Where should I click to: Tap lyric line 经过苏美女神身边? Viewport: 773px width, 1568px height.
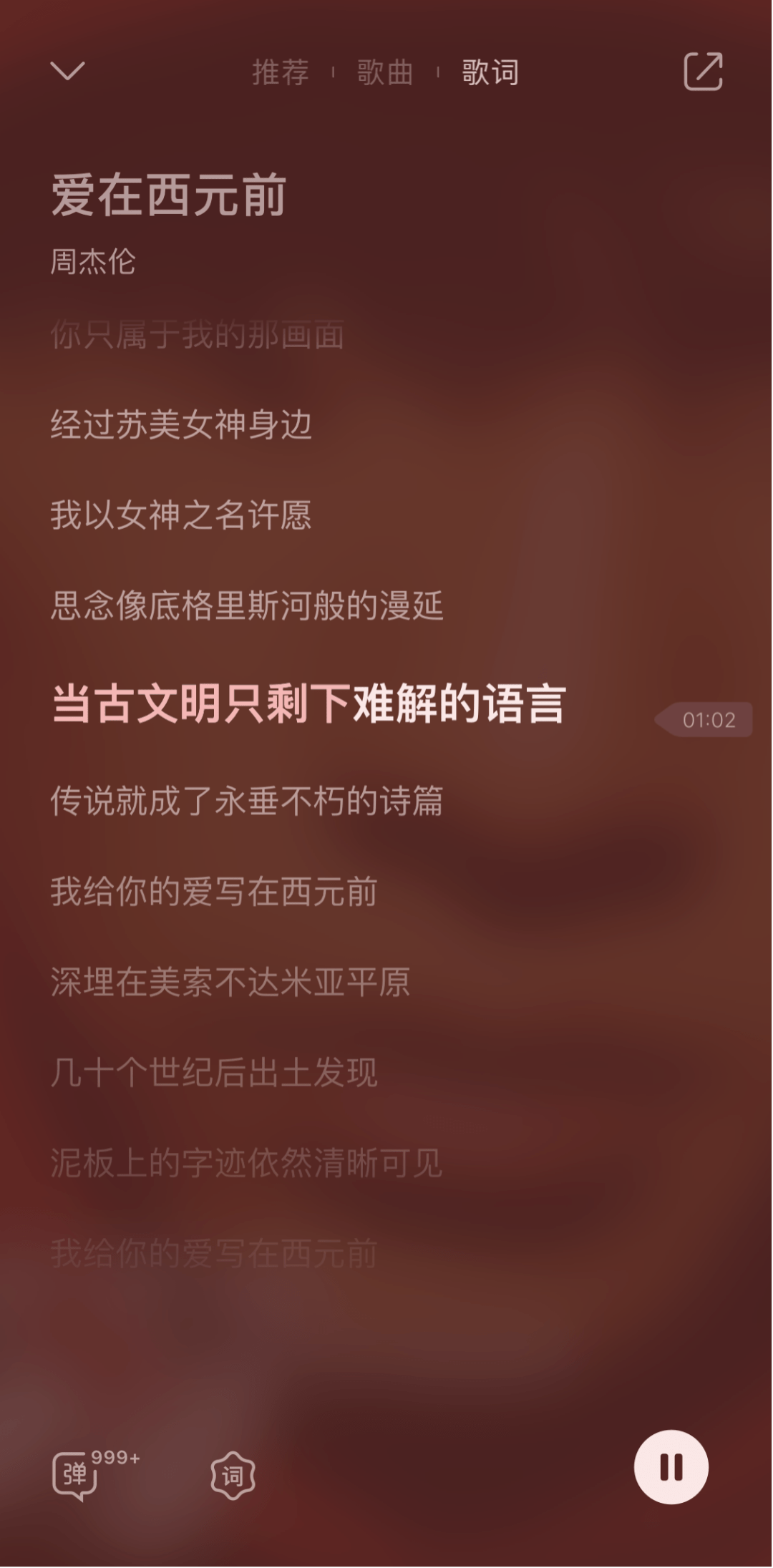[x=181, y=424]
